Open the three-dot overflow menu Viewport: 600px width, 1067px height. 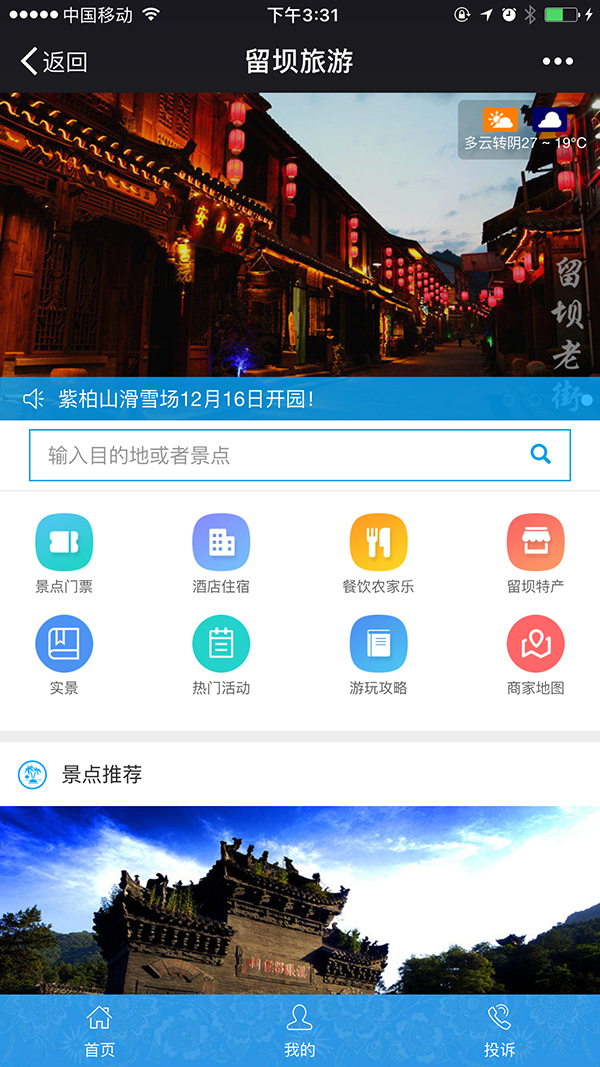coord(557,62)
